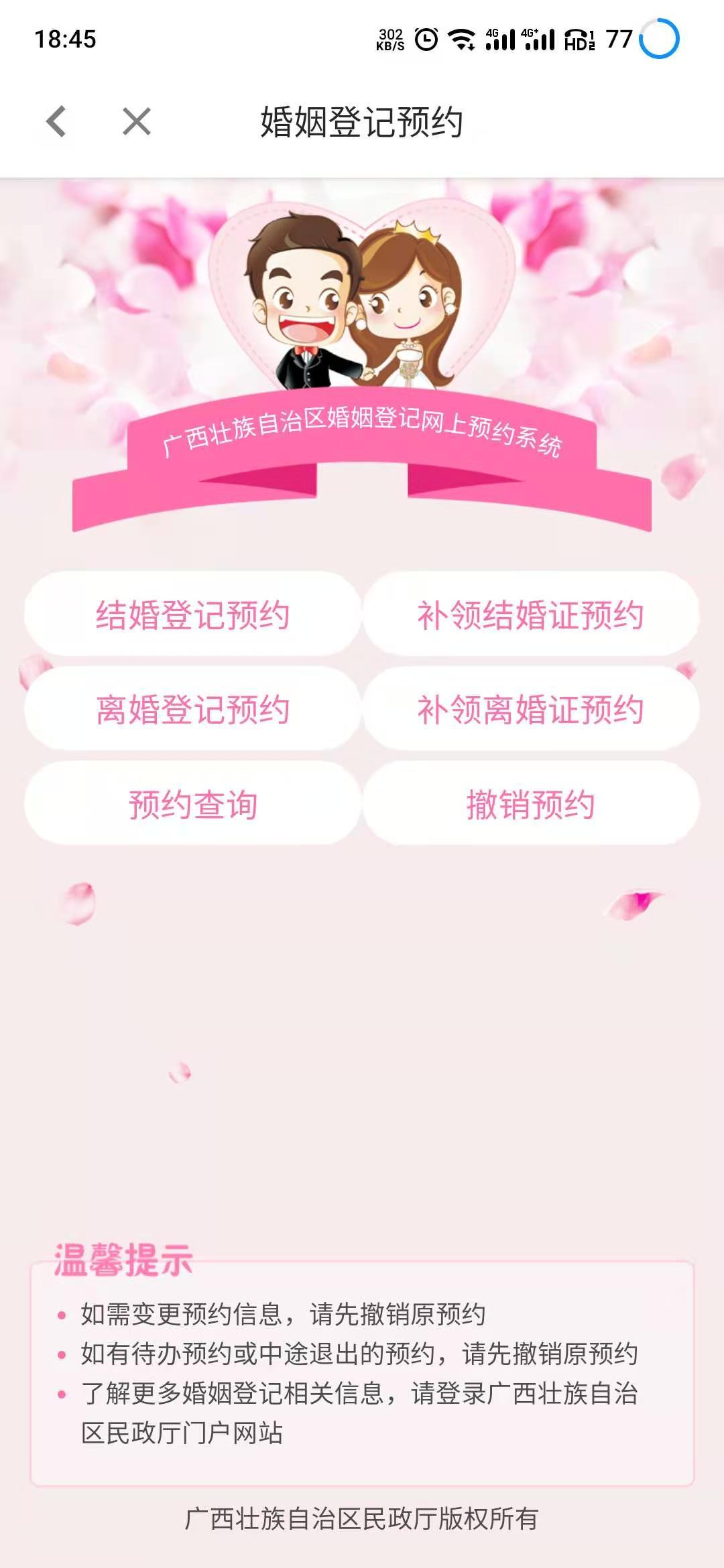
Task: Click the back arrow in the header
Action: [x=56, y=122]
